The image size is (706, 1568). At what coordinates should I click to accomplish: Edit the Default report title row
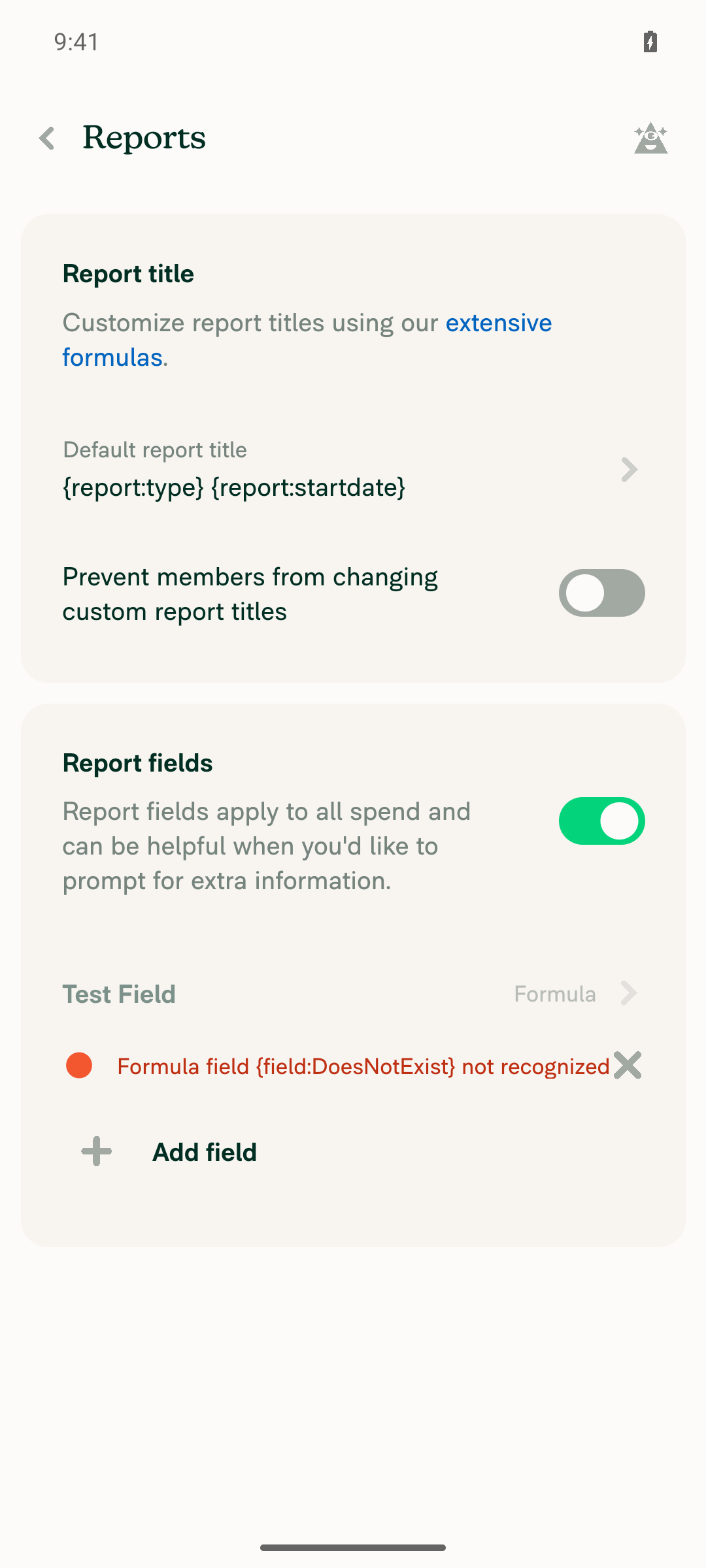pyautogui.click(x=353, y=469)
